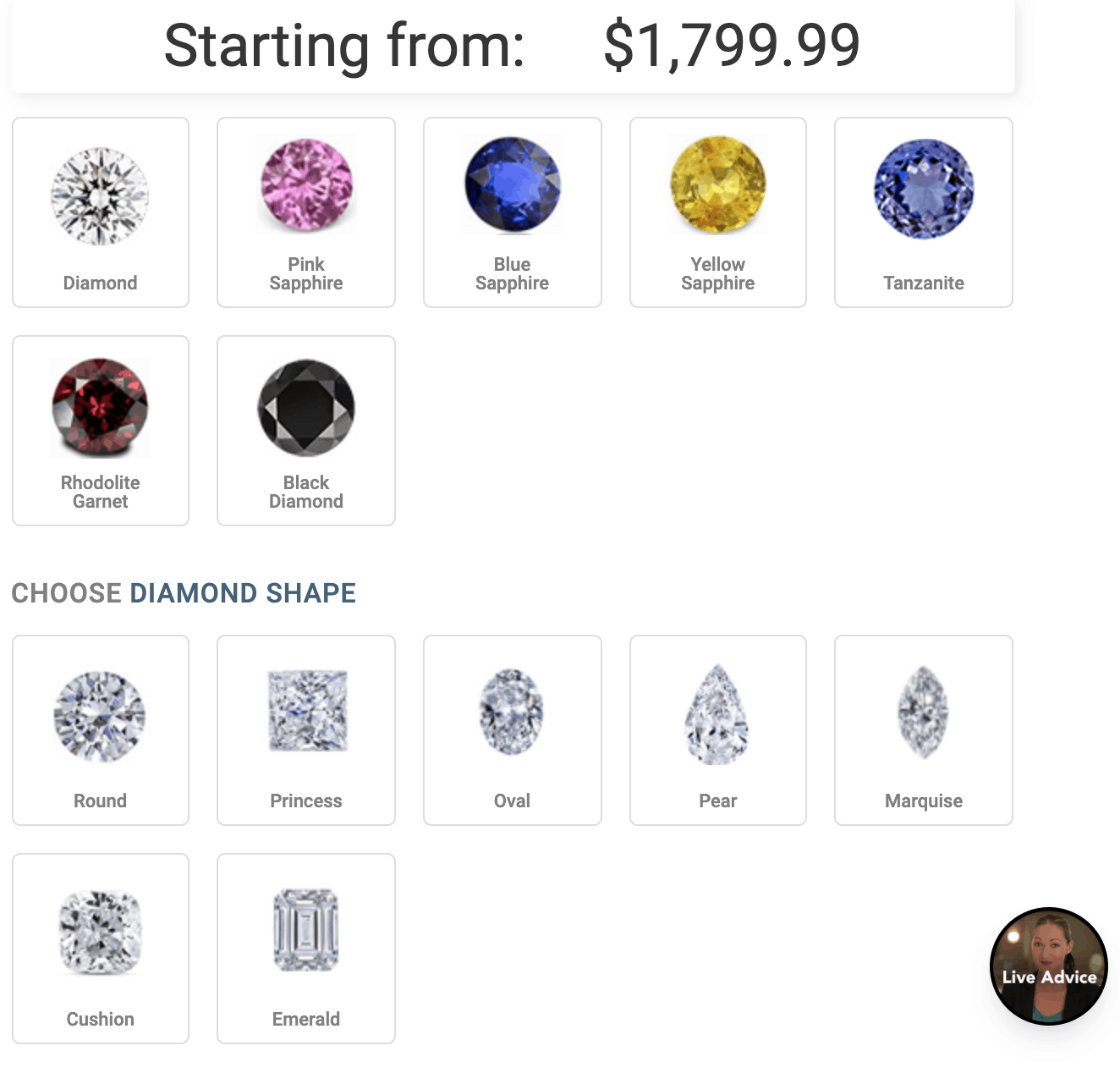Pick the Blue Sapphire gemstone
This screenshot has width=1120, height=1073.
[x=512, y=212]
